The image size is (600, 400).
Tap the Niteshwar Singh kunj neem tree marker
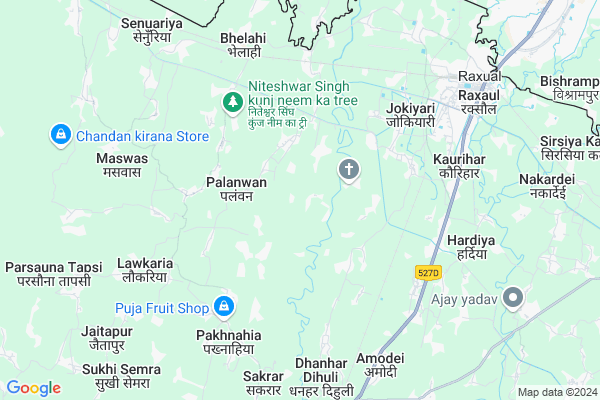coord(233,101)
